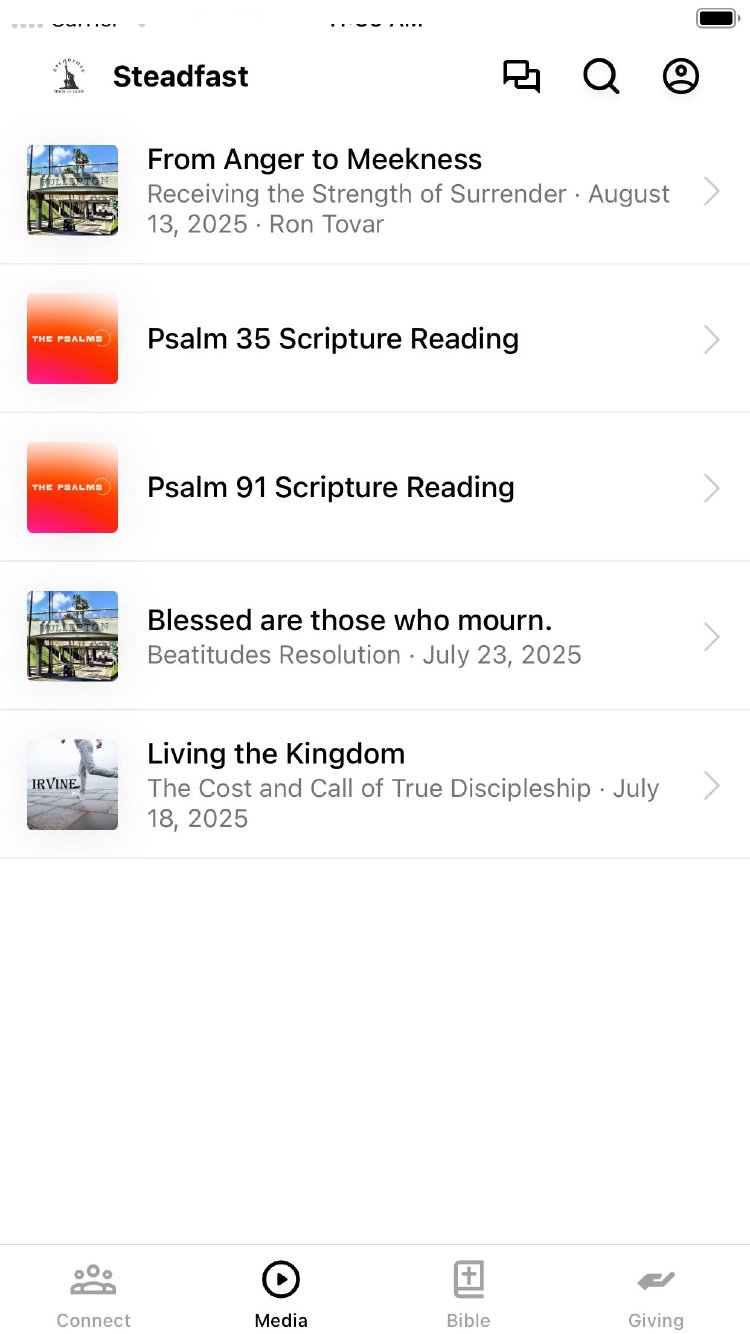This screenshot has width=750, height=1334.
Task: Switch to the Giving tab
Action: click(656, 1295)
